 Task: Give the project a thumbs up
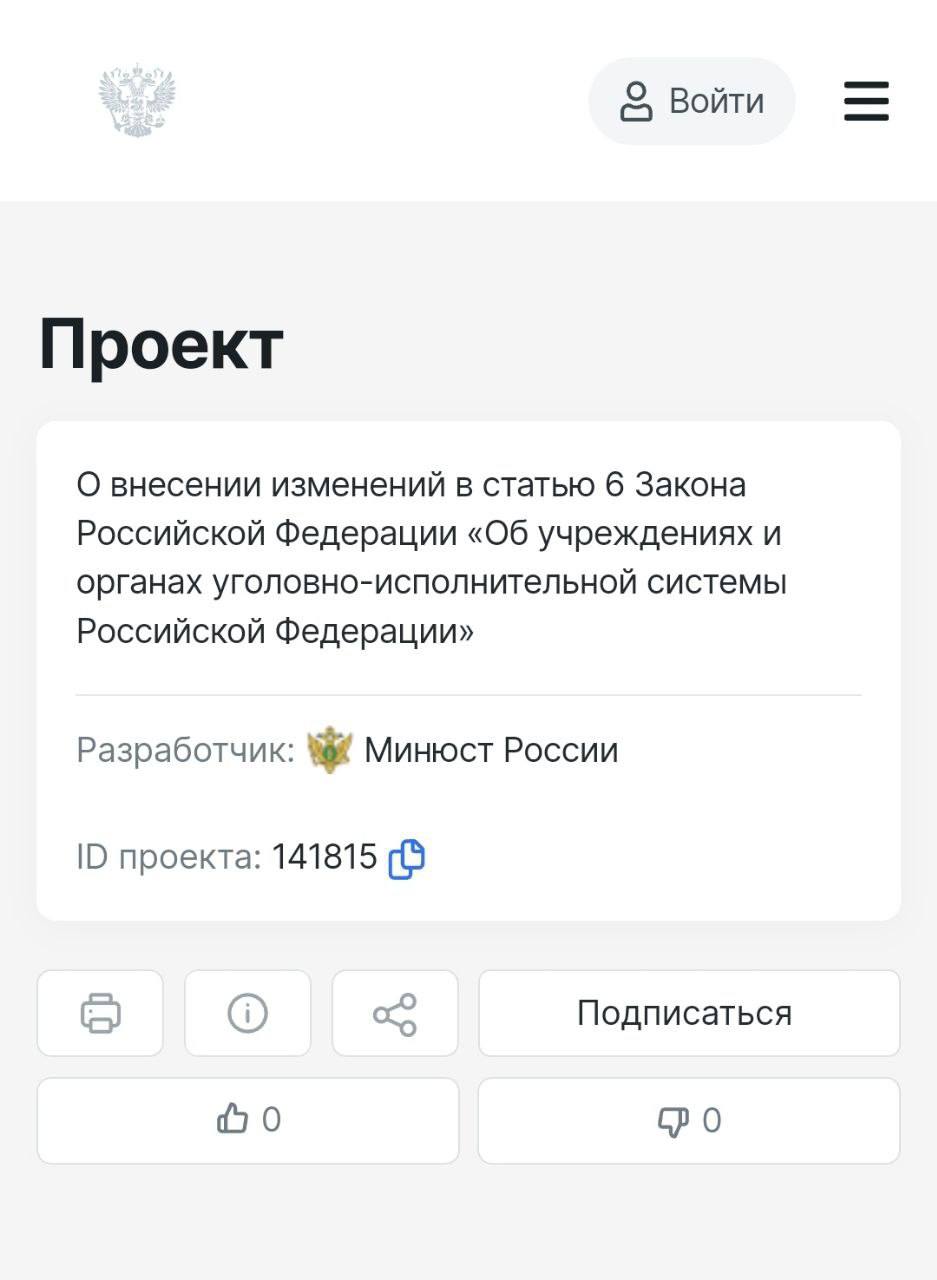tap(248, 1120)
